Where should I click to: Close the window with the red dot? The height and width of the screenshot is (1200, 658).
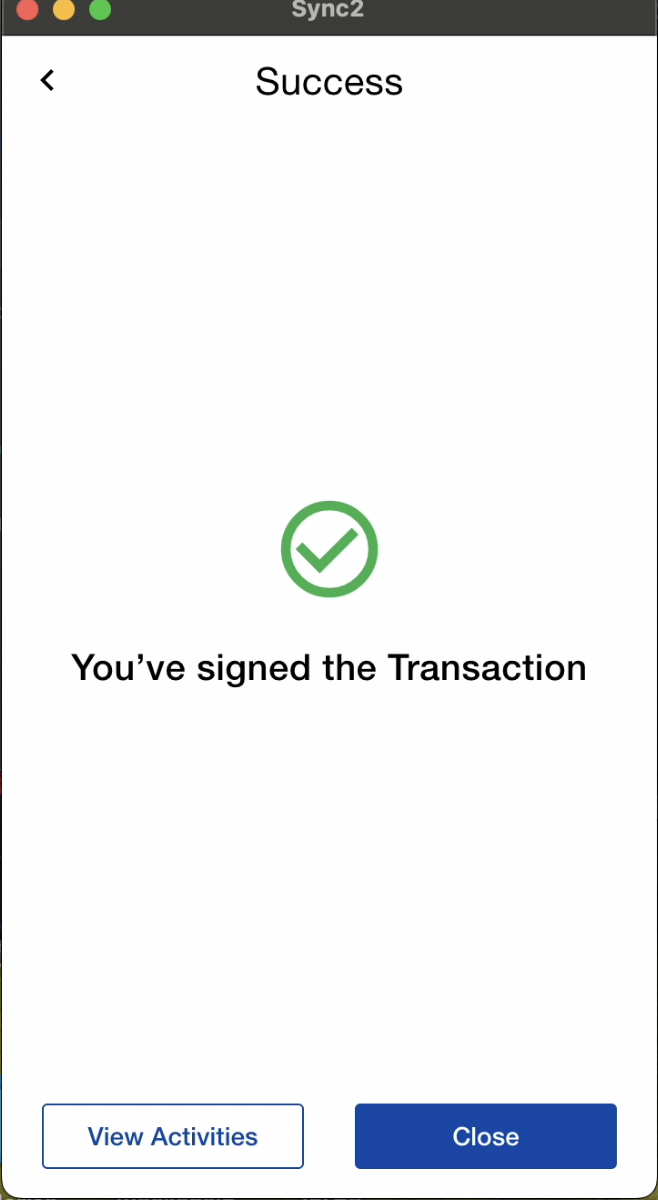[27, 10]
